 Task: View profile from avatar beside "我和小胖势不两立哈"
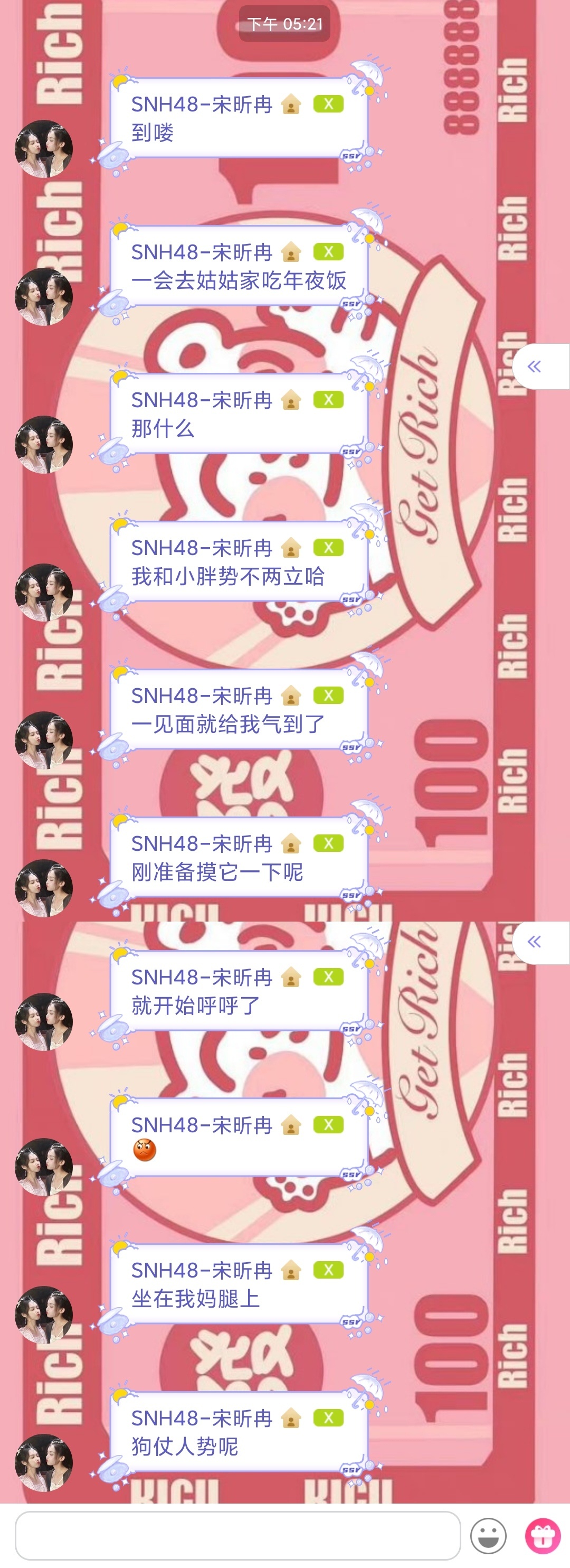tap(44, 593)
